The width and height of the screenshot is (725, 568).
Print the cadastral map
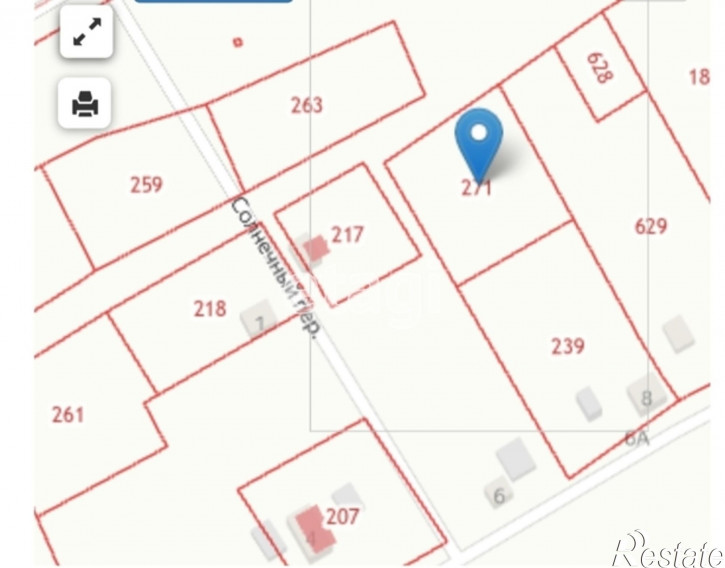click(x=85, y=101)
